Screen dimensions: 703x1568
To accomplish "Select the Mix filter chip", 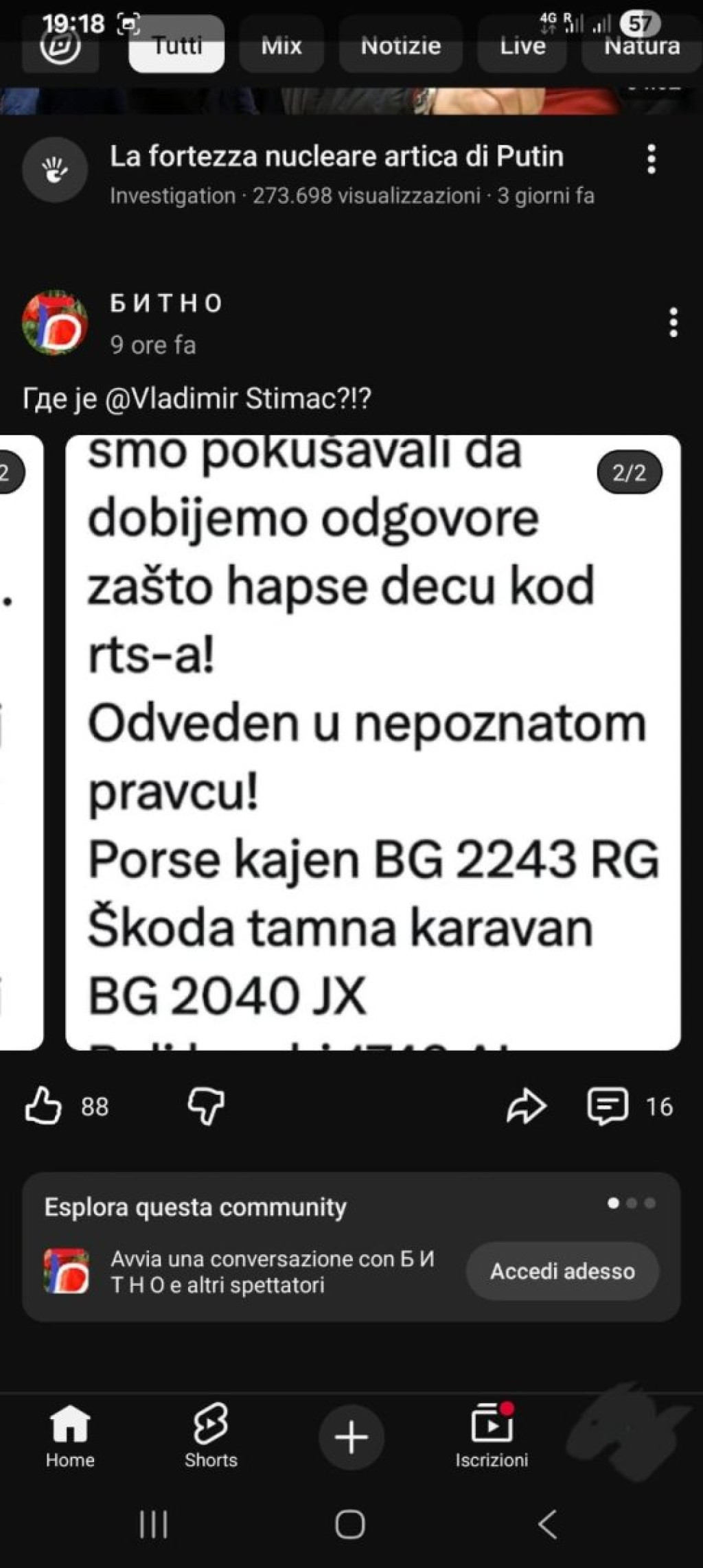I will pyautogui.click(x=281, y=46).
